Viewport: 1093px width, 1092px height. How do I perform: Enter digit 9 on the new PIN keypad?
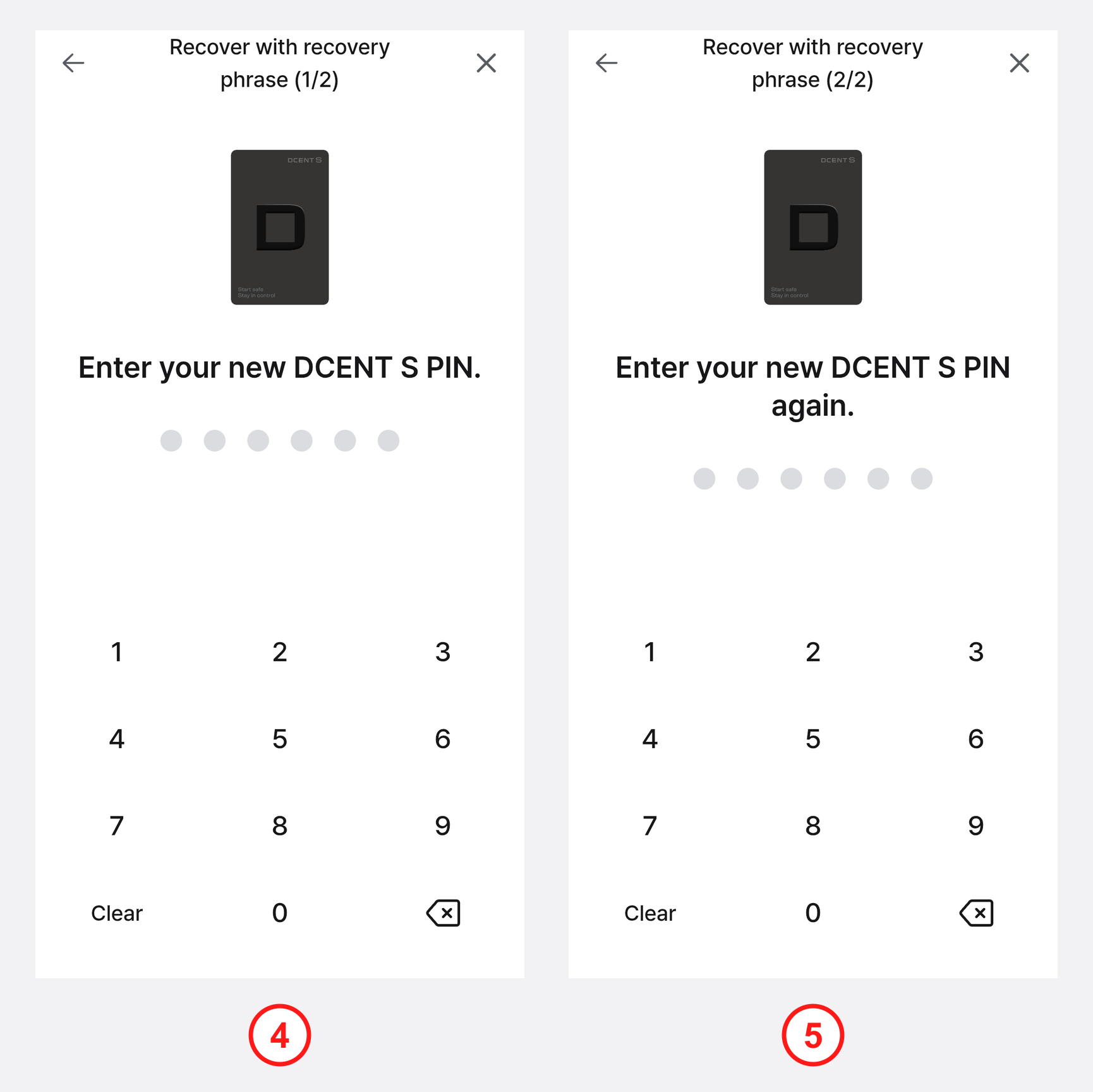(x=443, y=826)
